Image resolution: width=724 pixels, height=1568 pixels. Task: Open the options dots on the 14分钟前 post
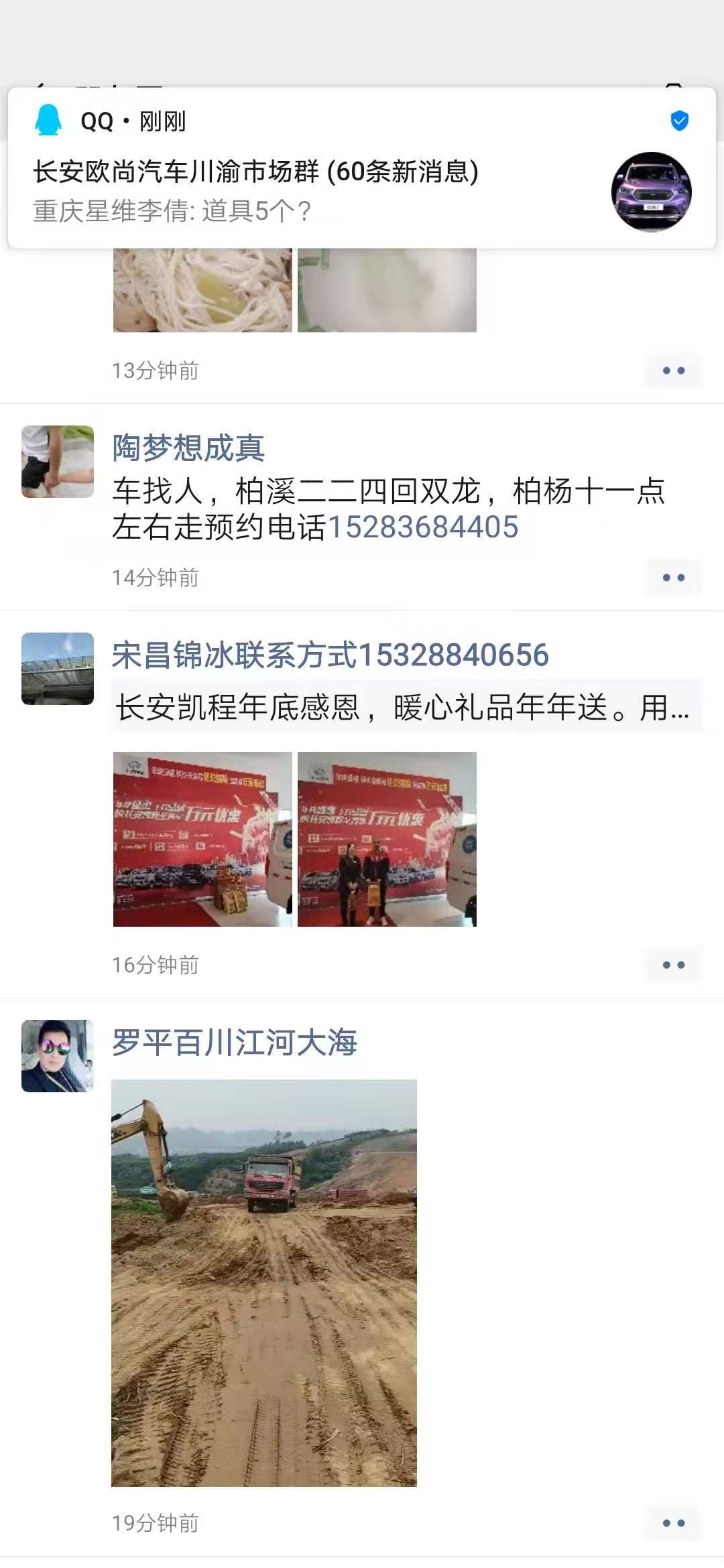pyautogui.click(x=673, y=578)
